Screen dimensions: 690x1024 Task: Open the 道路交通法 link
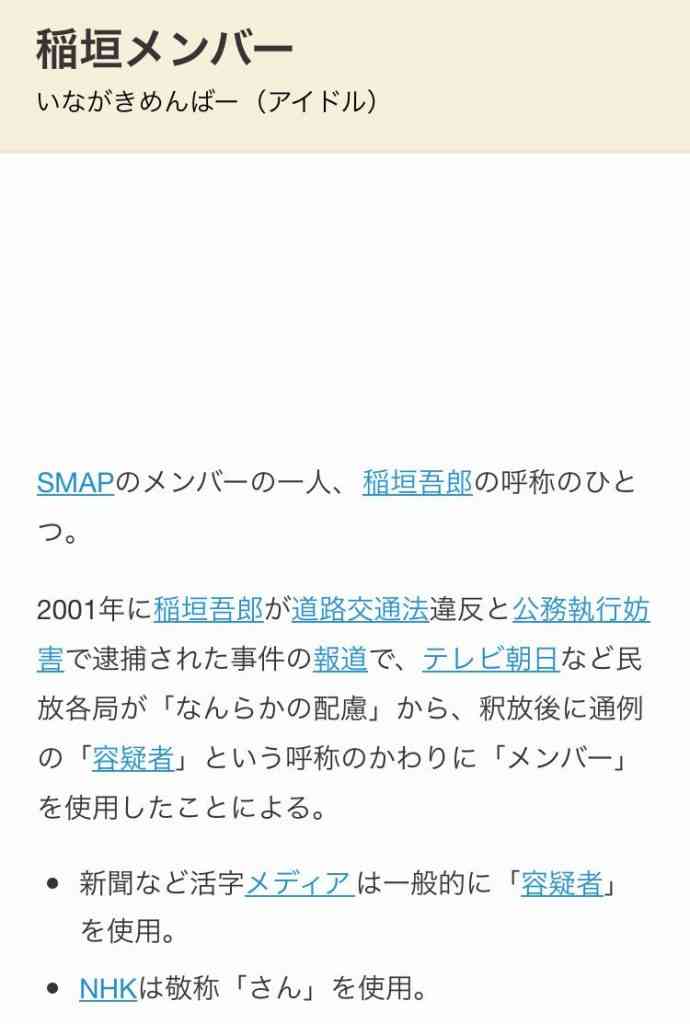360,608
